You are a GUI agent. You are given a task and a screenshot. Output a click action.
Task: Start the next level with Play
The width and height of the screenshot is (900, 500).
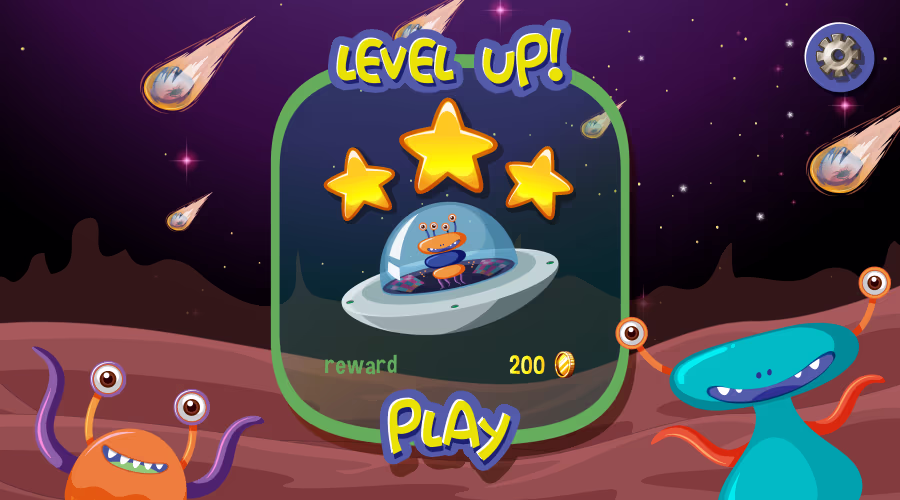point(449,429)
